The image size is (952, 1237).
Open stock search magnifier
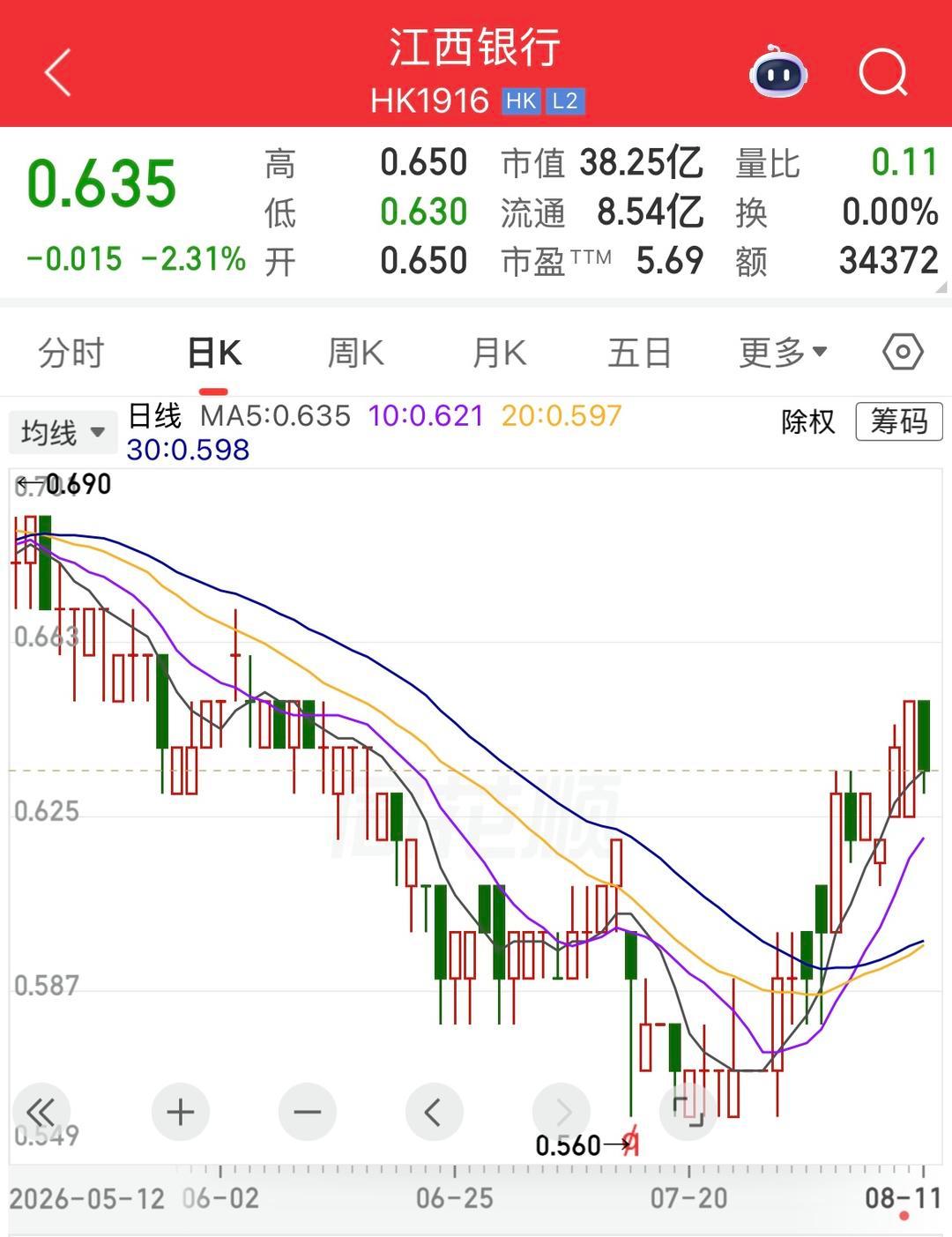point(883,72)
